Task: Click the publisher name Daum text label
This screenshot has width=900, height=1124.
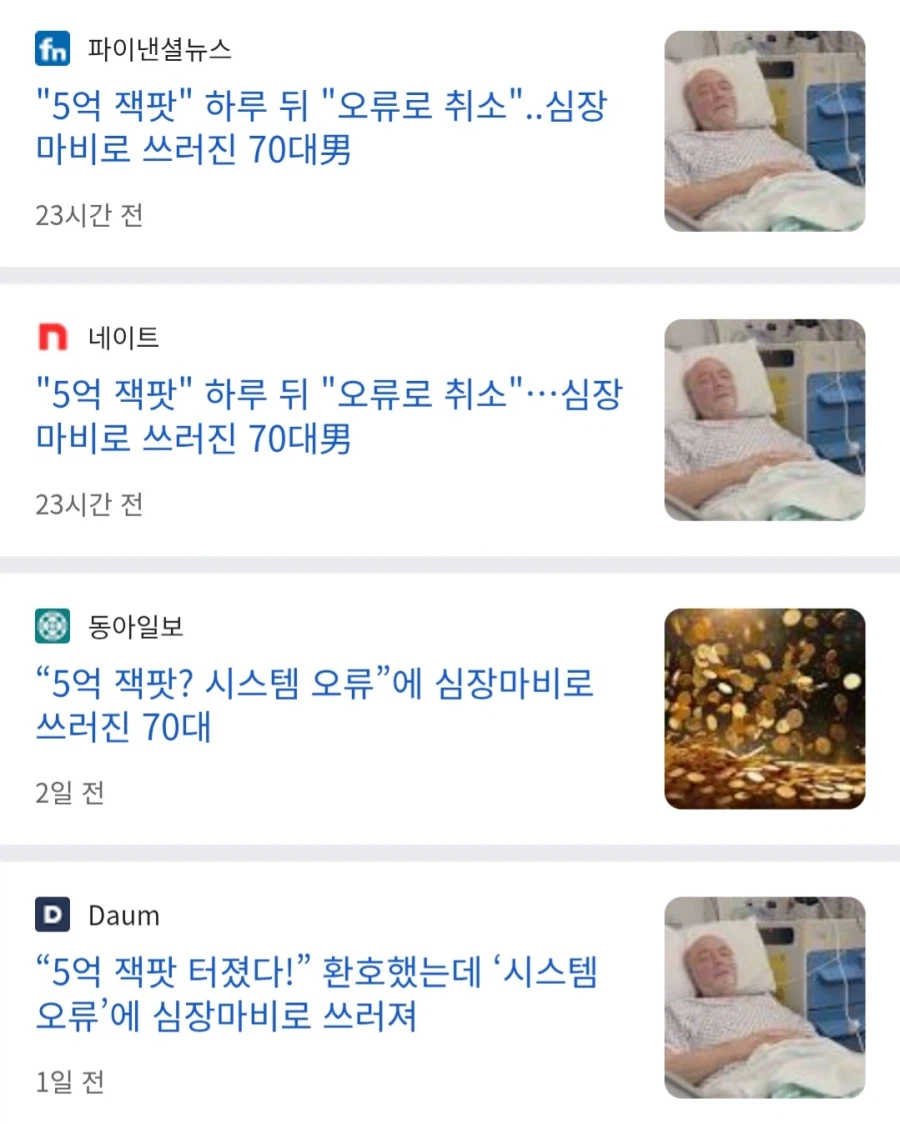Action: [123, 915]
